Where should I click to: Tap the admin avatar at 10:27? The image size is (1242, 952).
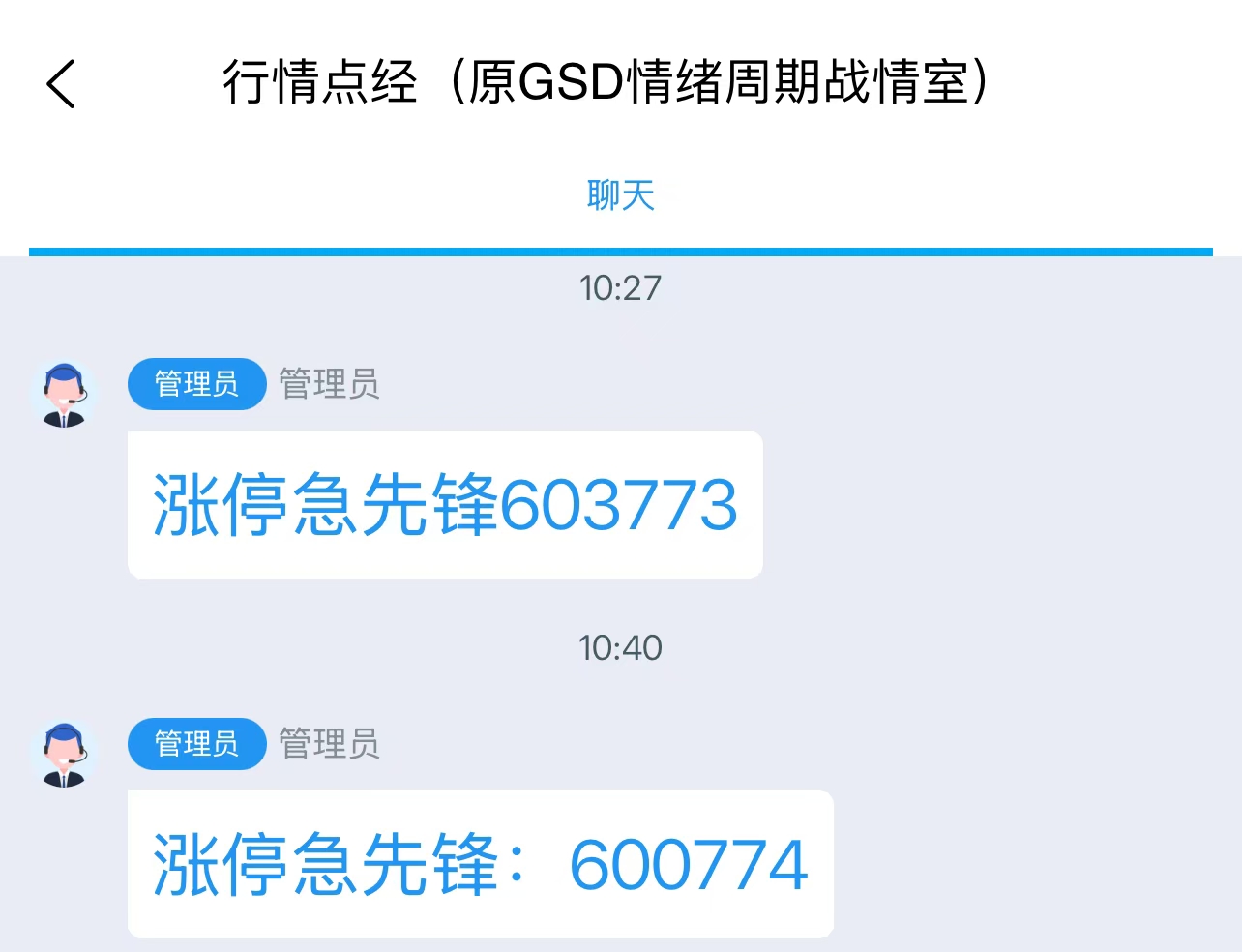point(64,394)
